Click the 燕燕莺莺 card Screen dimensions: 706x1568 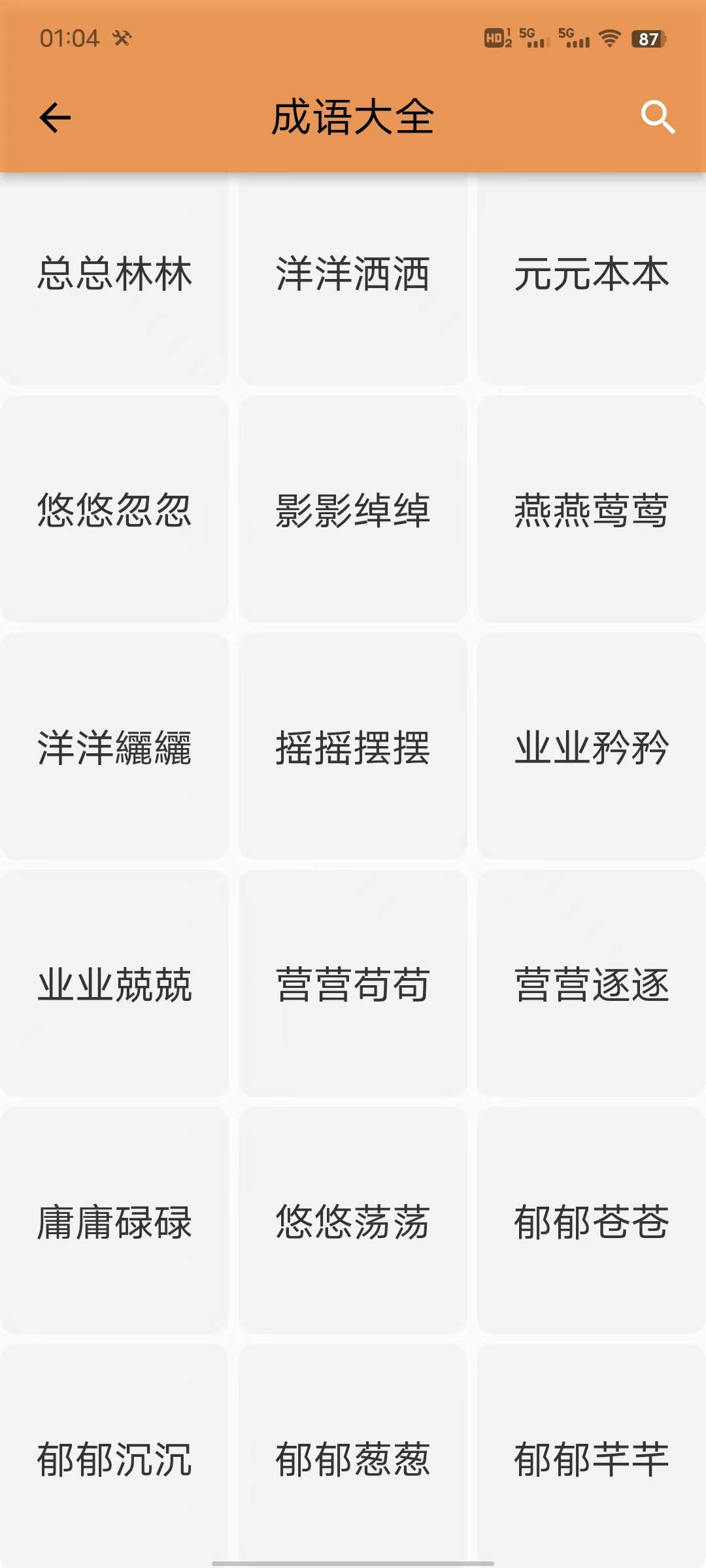(590, 513)
